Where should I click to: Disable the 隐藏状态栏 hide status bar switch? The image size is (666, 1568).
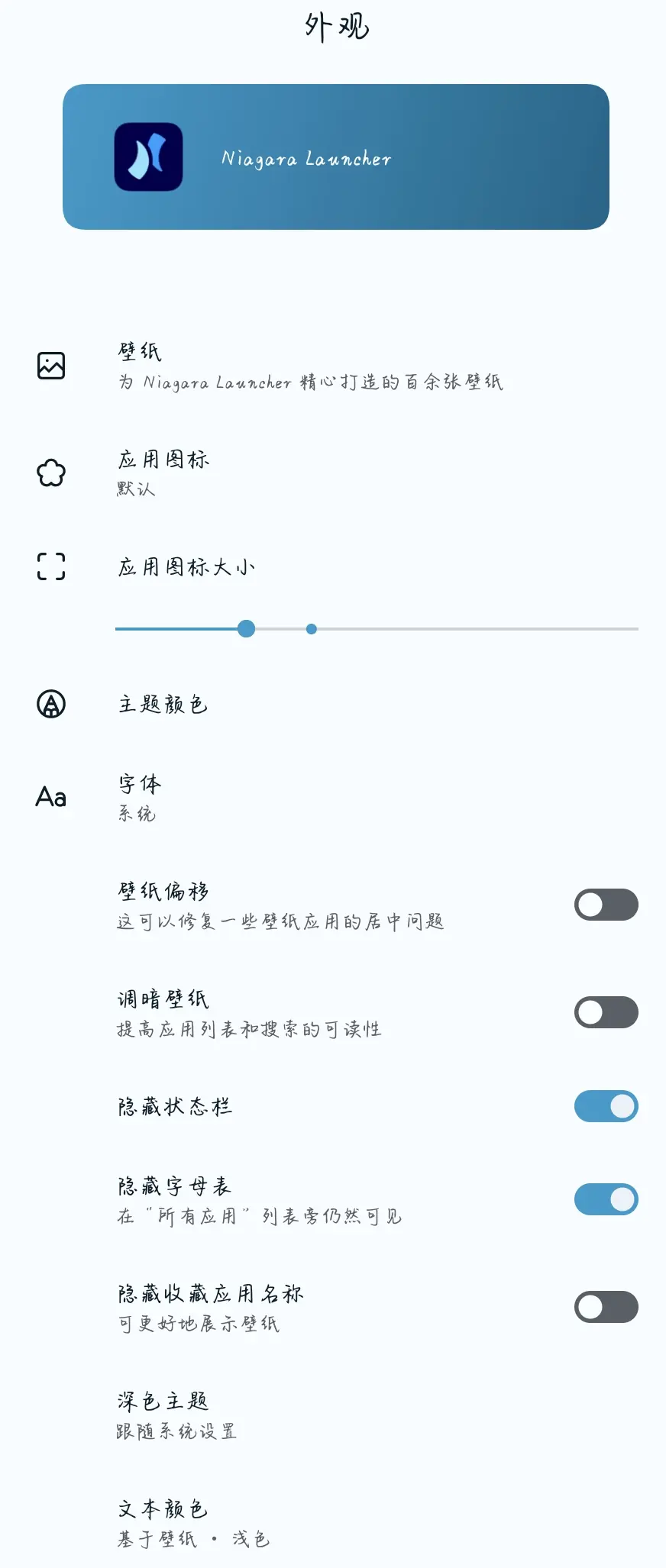tap(606, 1106)
